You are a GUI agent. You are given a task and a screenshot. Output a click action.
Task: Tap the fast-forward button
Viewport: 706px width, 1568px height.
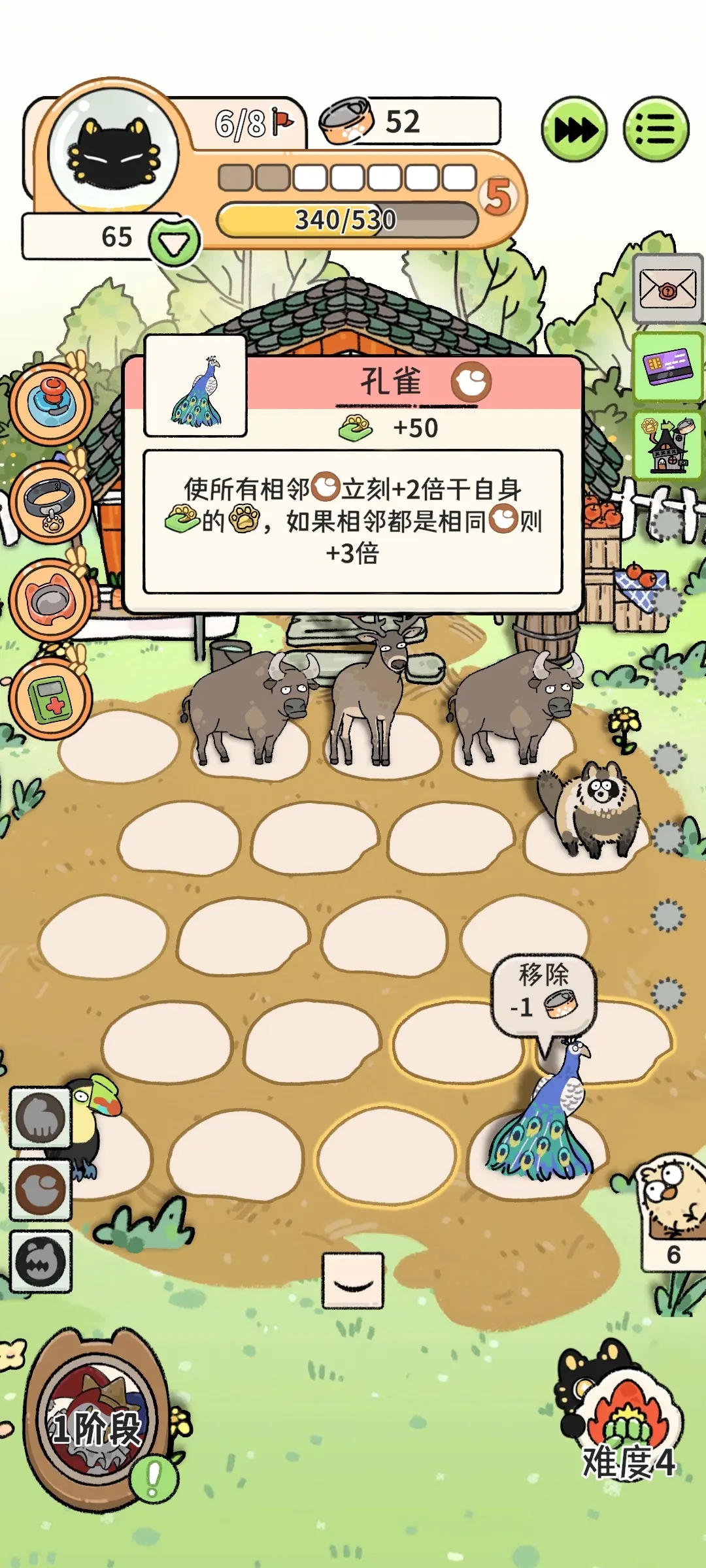(x=574, y=129)
